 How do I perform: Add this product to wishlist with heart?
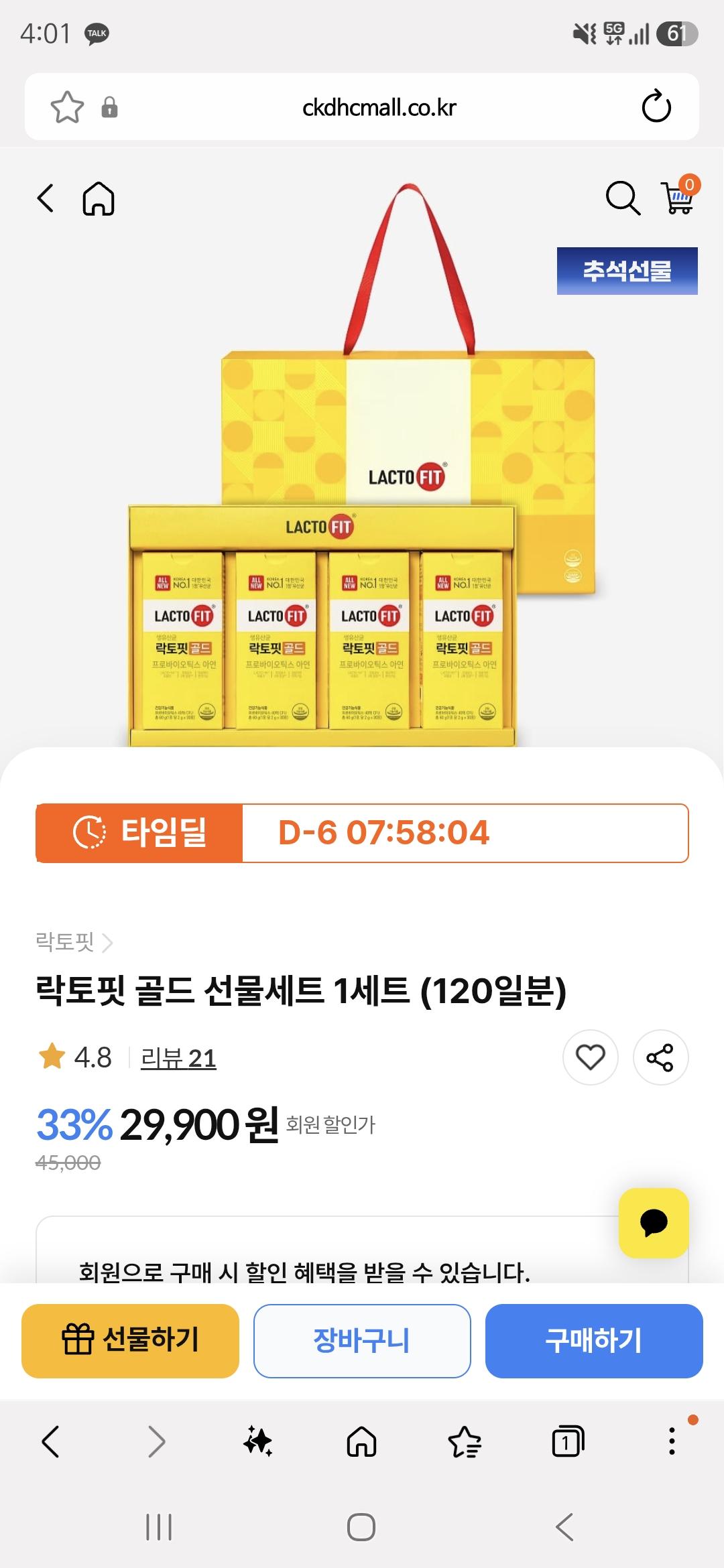coord(590,1057)
